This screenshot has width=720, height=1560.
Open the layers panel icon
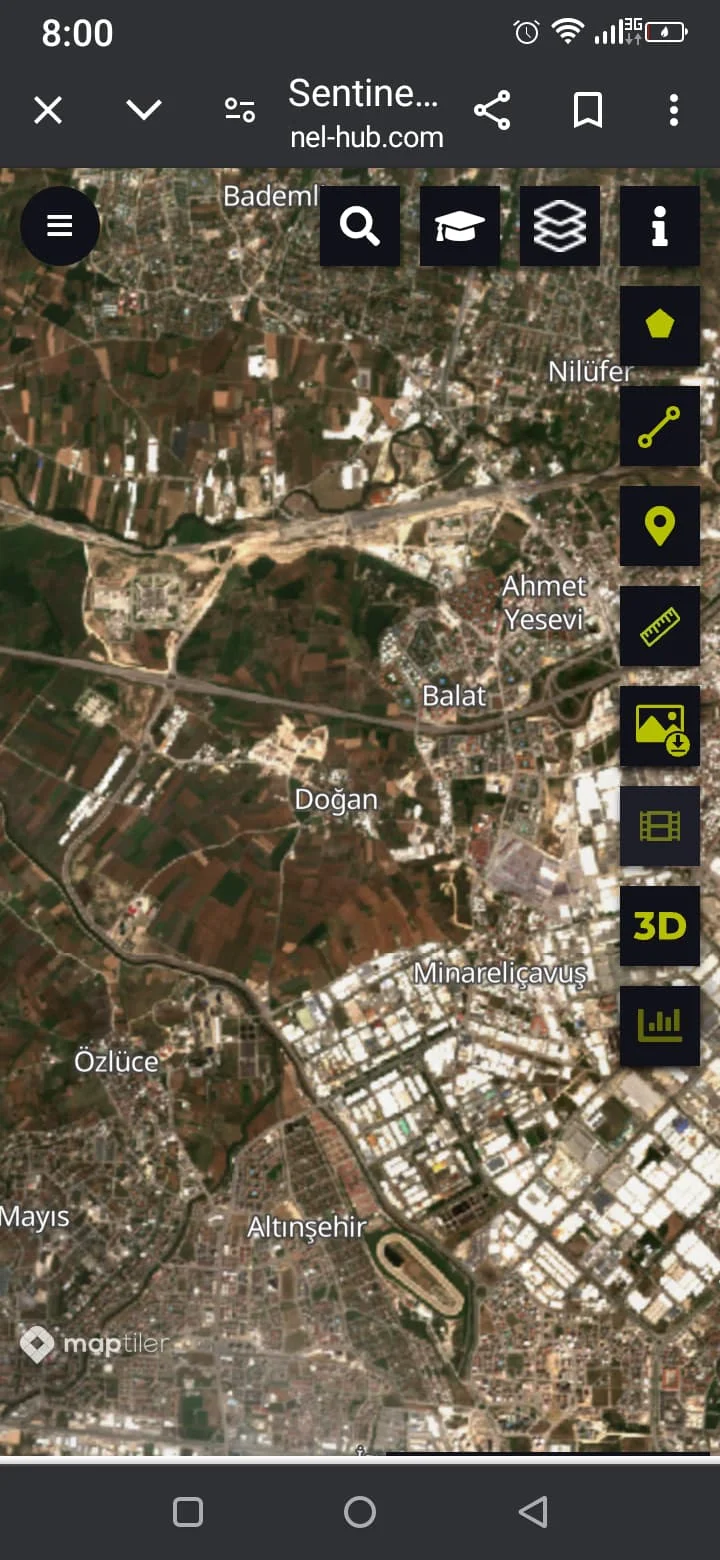559,226
